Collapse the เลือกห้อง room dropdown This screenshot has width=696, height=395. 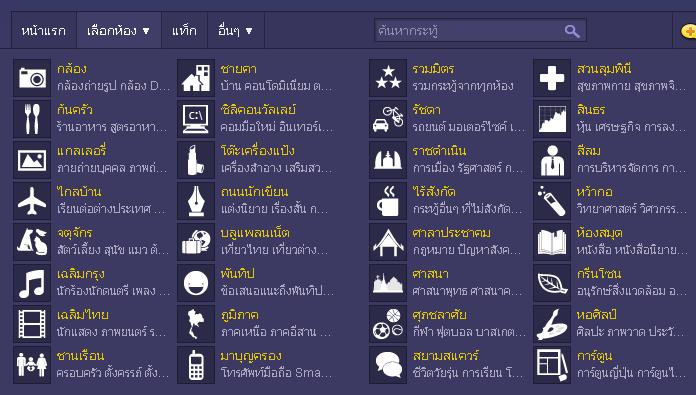(x=119, y=31)
